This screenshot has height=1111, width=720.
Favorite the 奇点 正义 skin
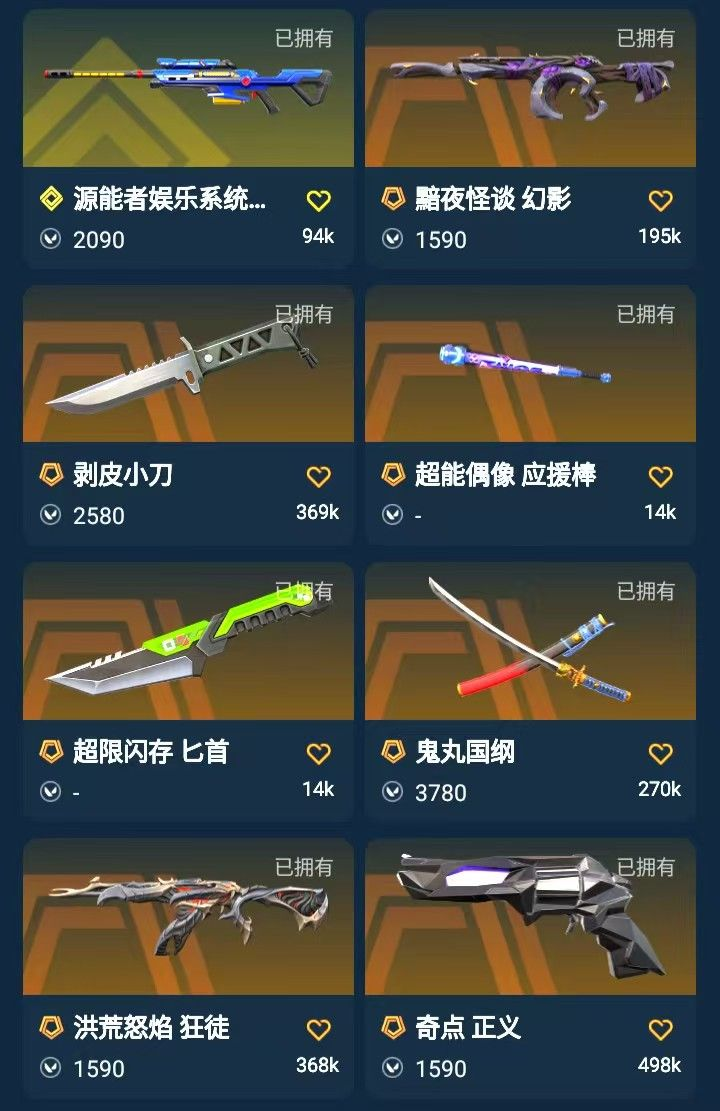click(660, 1030)
